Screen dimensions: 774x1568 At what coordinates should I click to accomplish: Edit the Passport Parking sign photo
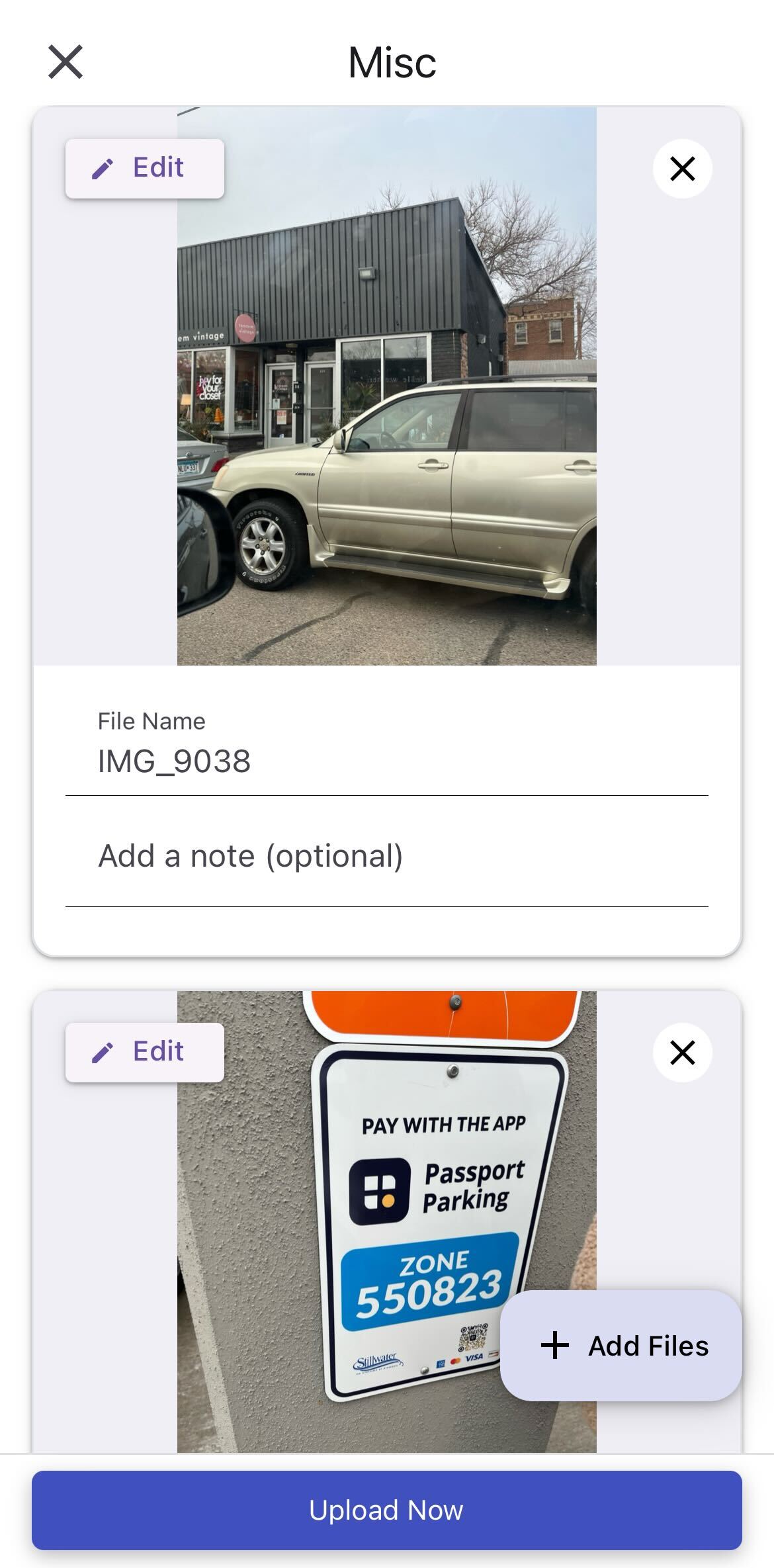[144, 1052]
